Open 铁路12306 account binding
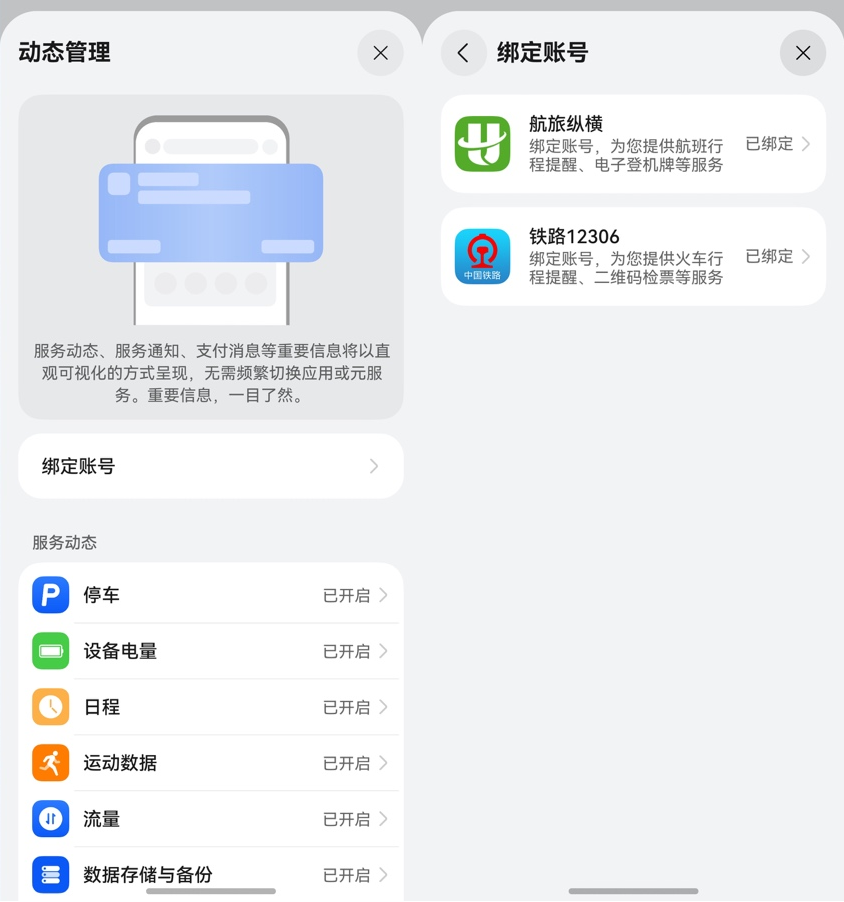Viewport: 844px width, 902px height. (633, 257)
